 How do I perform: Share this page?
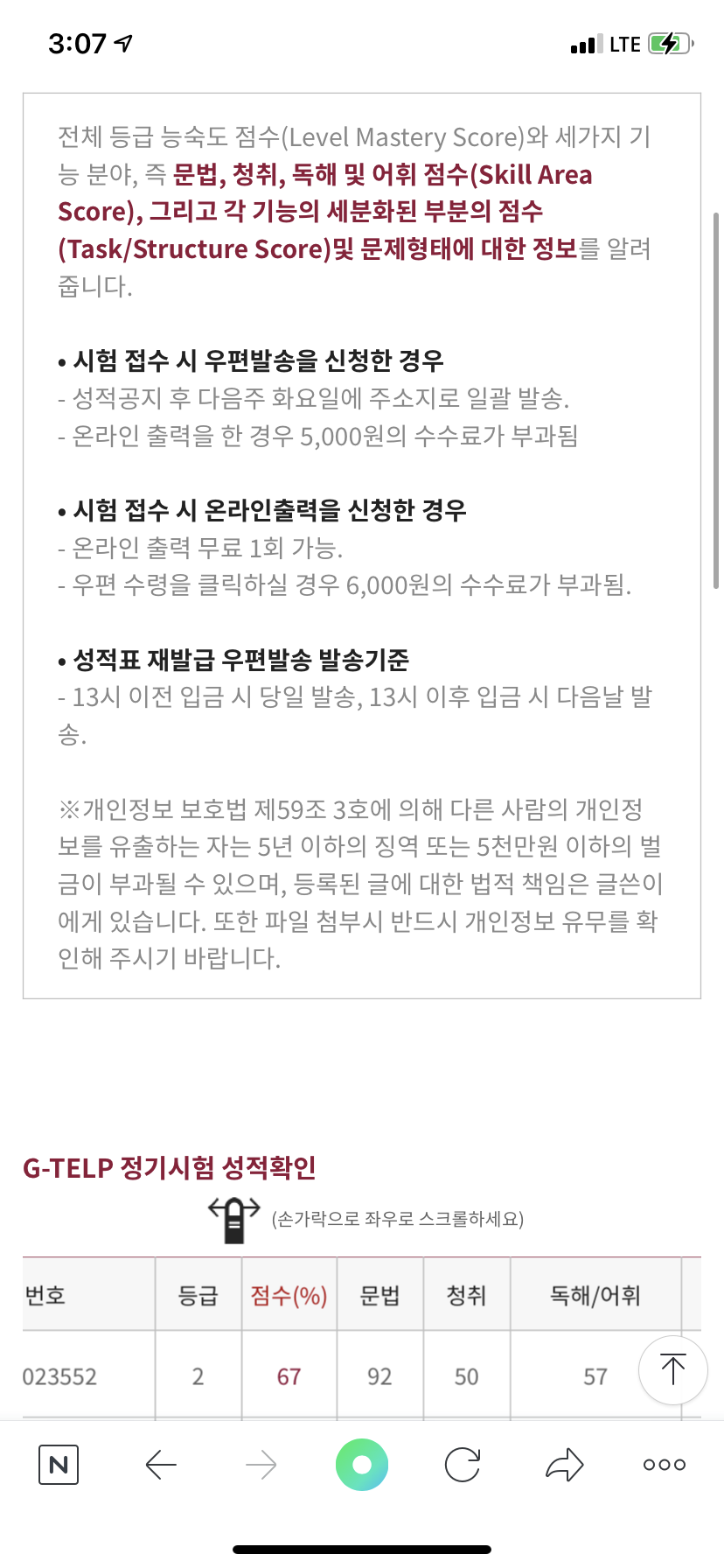564,1465
